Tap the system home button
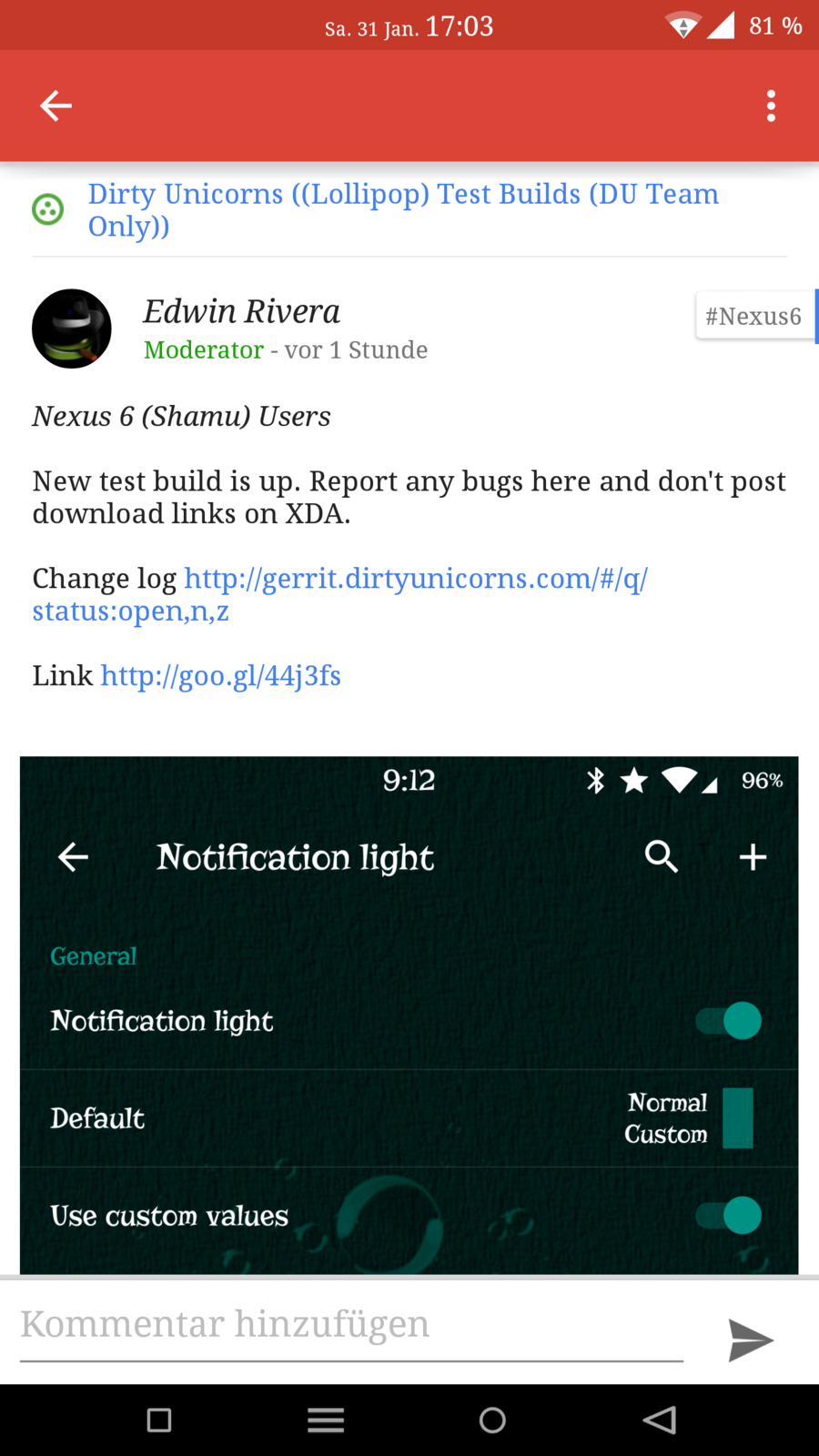Screen dimensions: 819x1456 [492, 1421]
